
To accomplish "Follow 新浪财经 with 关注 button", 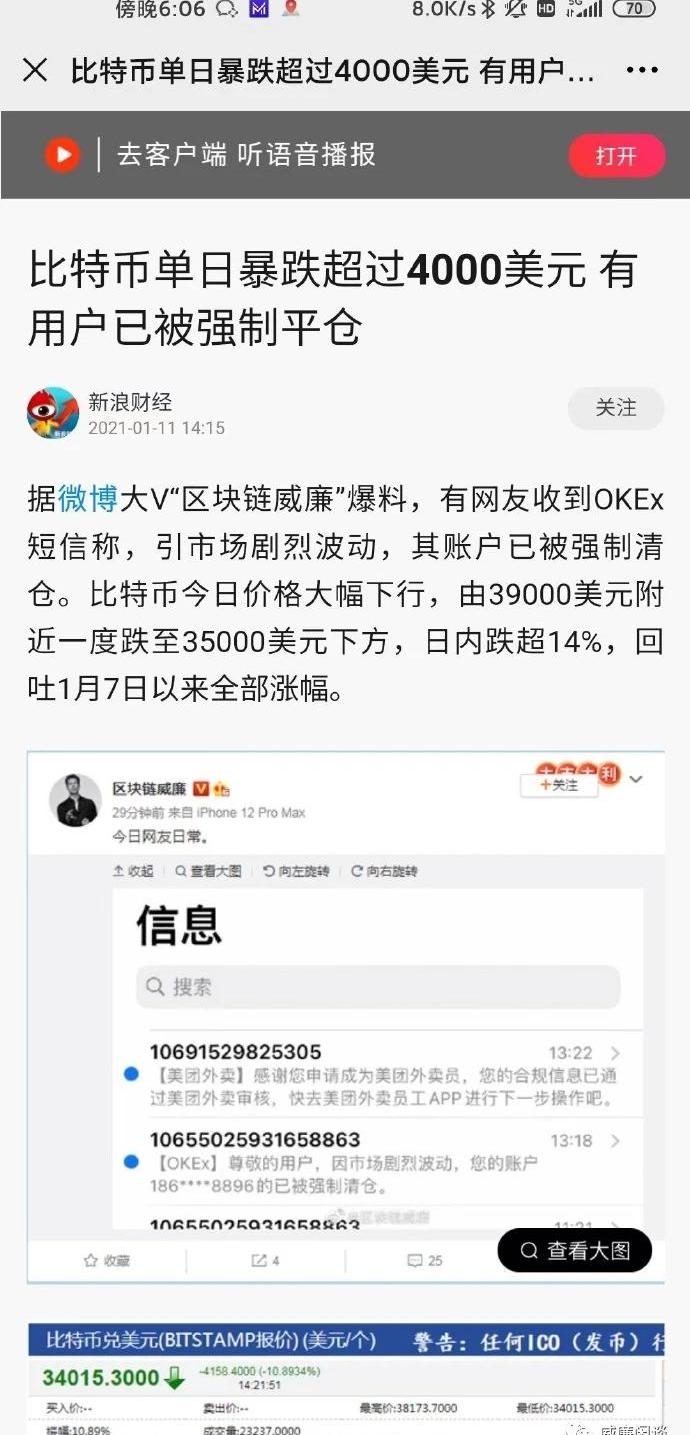I will 615,408.
